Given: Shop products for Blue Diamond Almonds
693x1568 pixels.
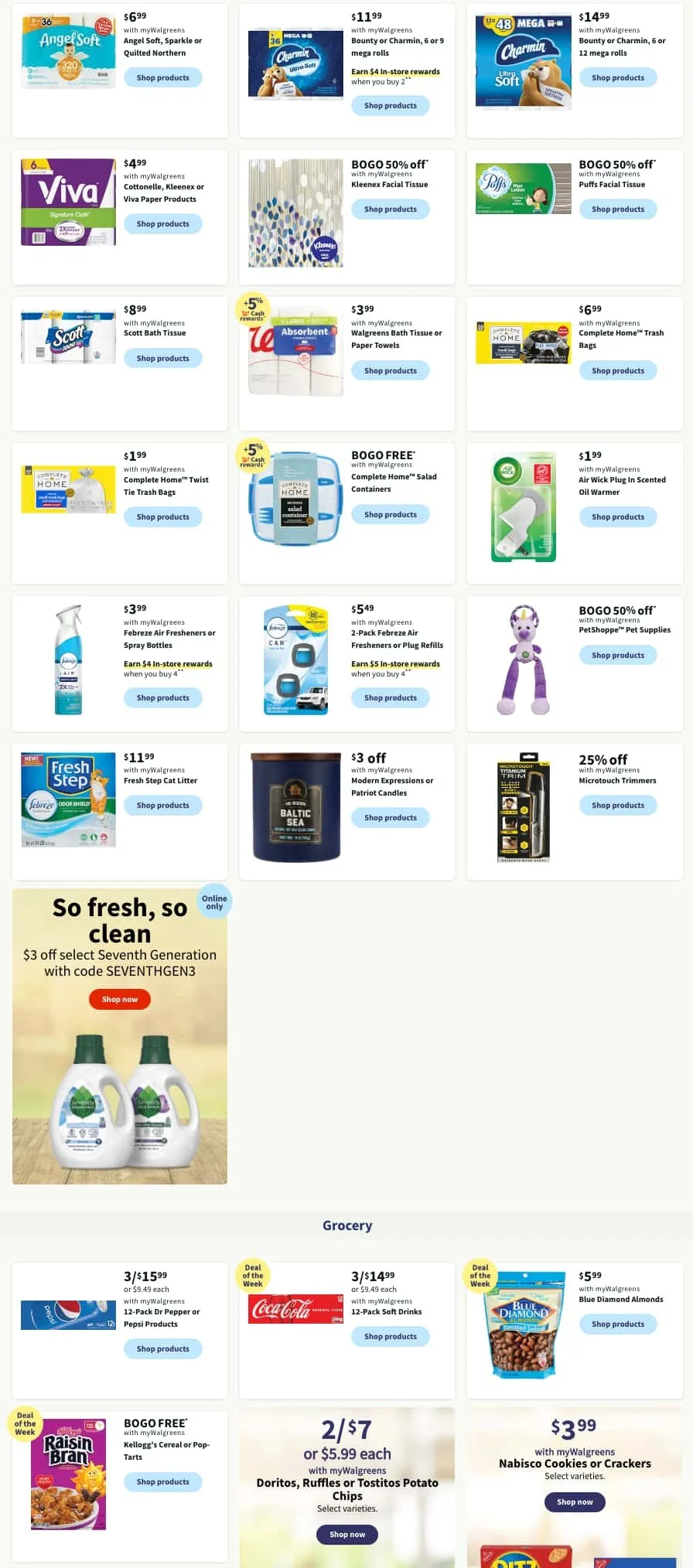Looking at the screenshot, I should click(x=617, y=1324).
